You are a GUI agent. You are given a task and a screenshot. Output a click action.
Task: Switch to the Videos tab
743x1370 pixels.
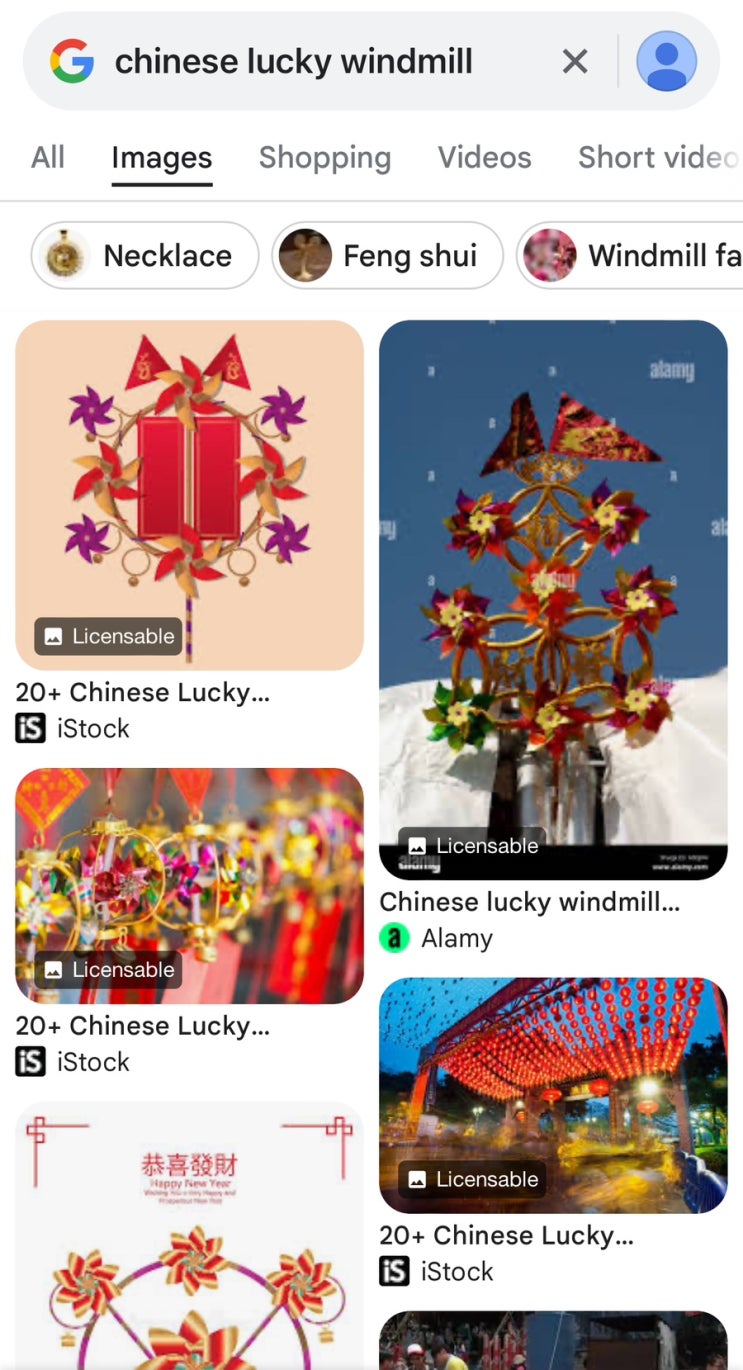[x=485, y=157]
